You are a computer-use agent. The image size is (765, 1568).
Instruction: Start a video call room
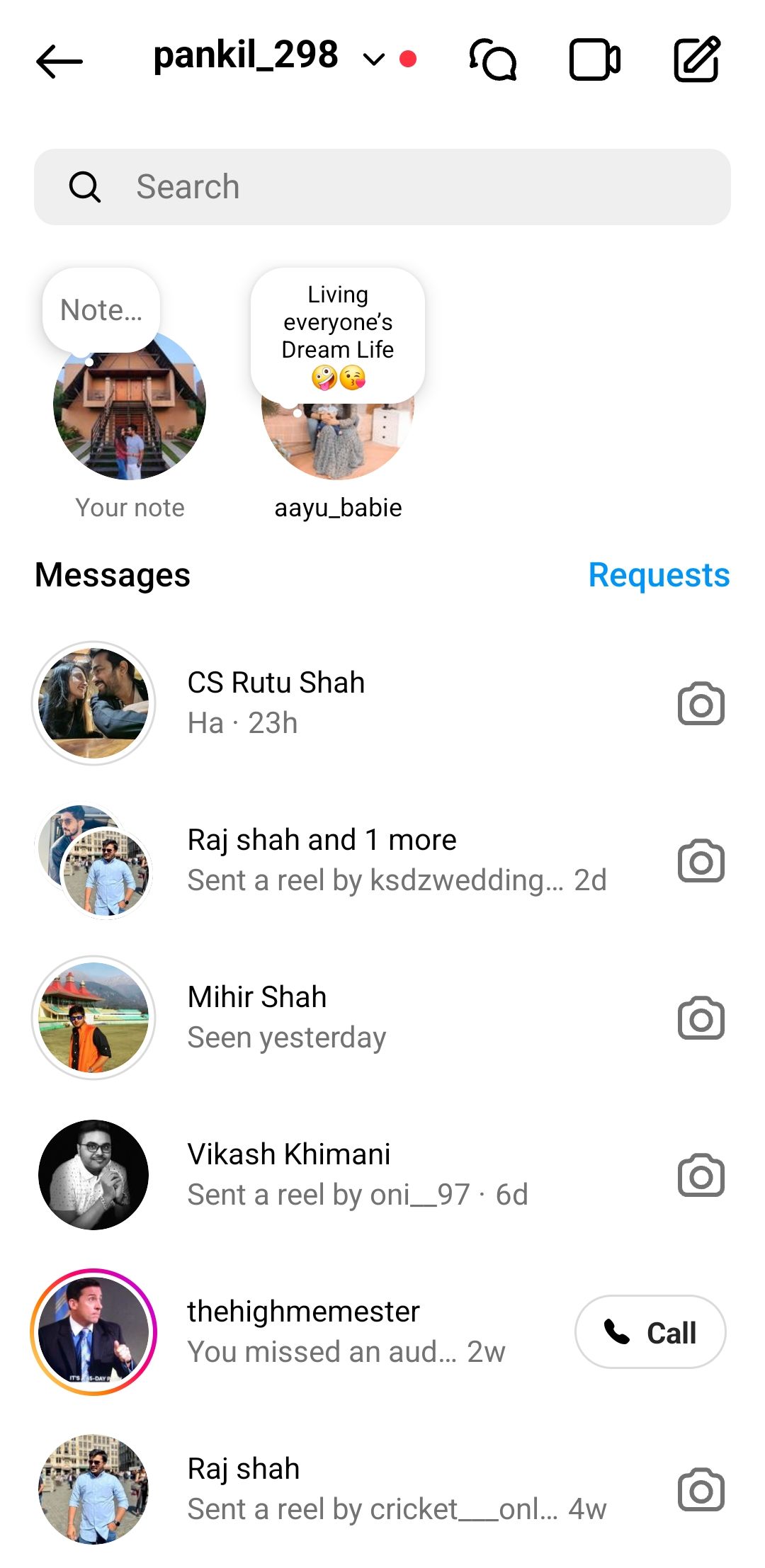click(x=594, y=59)
